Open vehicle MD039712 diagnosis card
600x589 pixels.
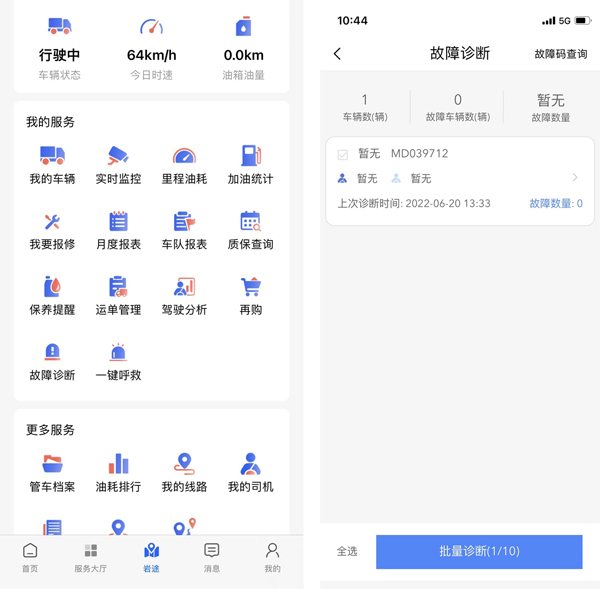(460, 180)
